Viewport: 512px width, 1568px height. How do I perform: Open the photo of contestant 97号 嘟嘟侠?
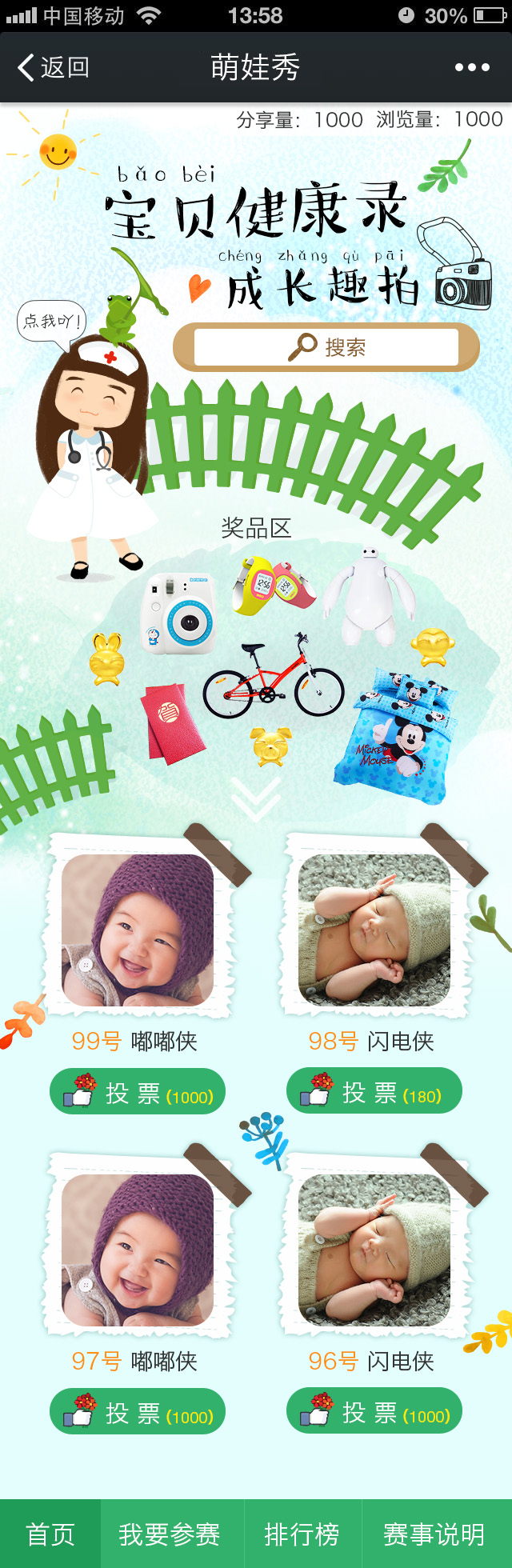[x=138, y=1250]
